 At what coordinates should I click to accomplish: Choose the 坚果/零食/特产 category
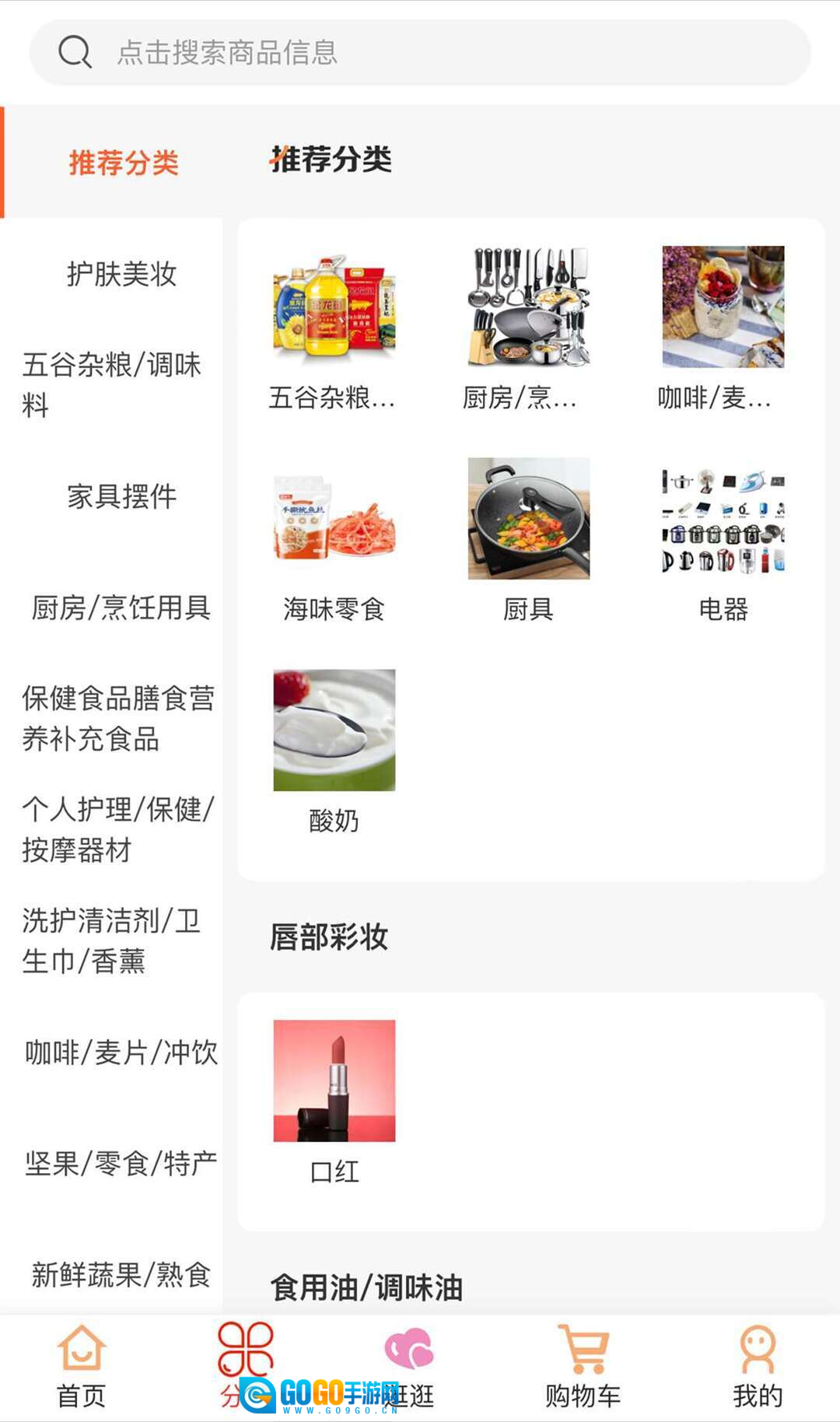tap(121, 1164)
